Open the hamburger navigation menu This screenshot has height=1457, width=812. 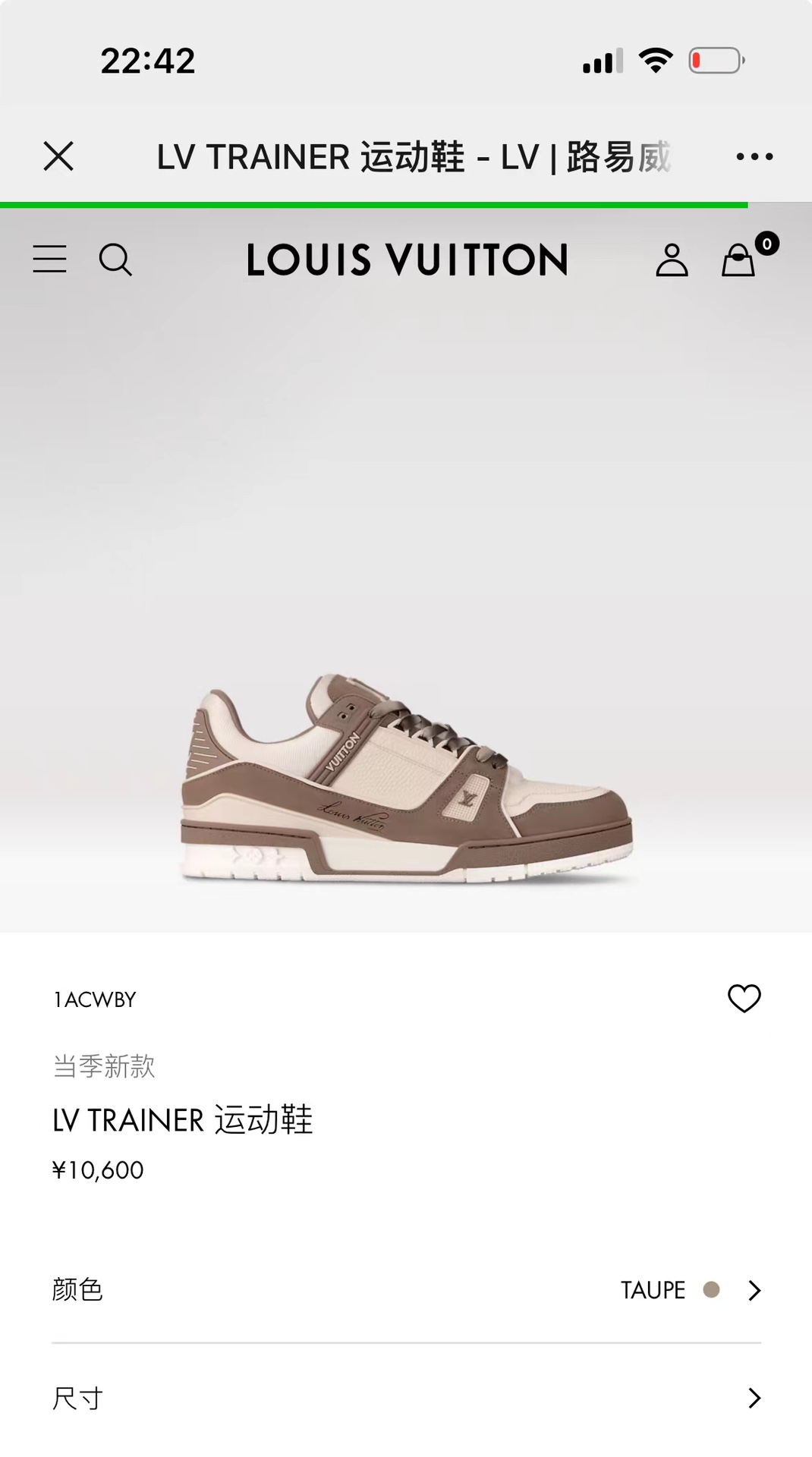point(49,260)
